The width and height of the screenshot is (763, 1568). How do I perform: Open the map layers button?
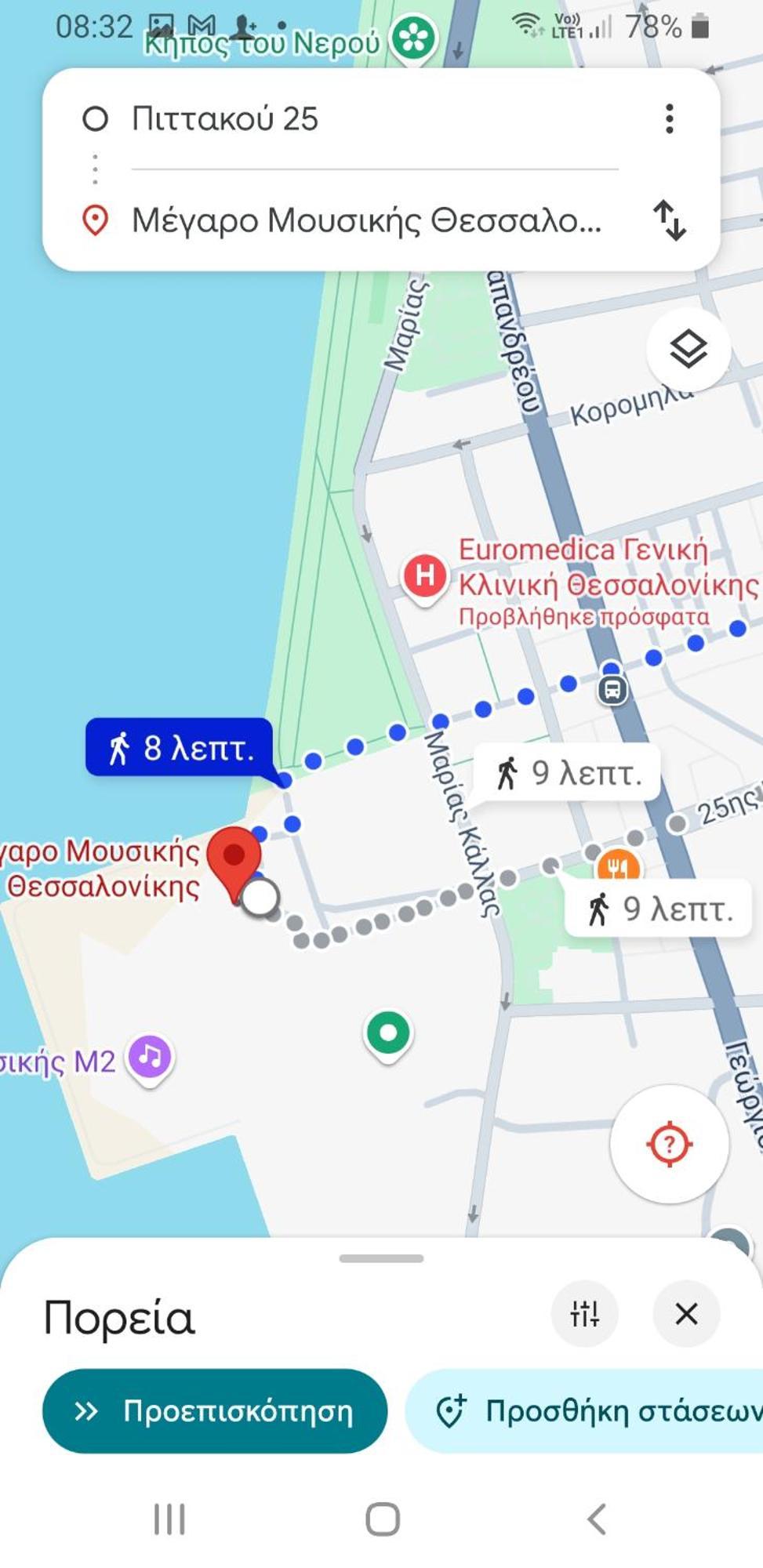click(x=688, y=350)
